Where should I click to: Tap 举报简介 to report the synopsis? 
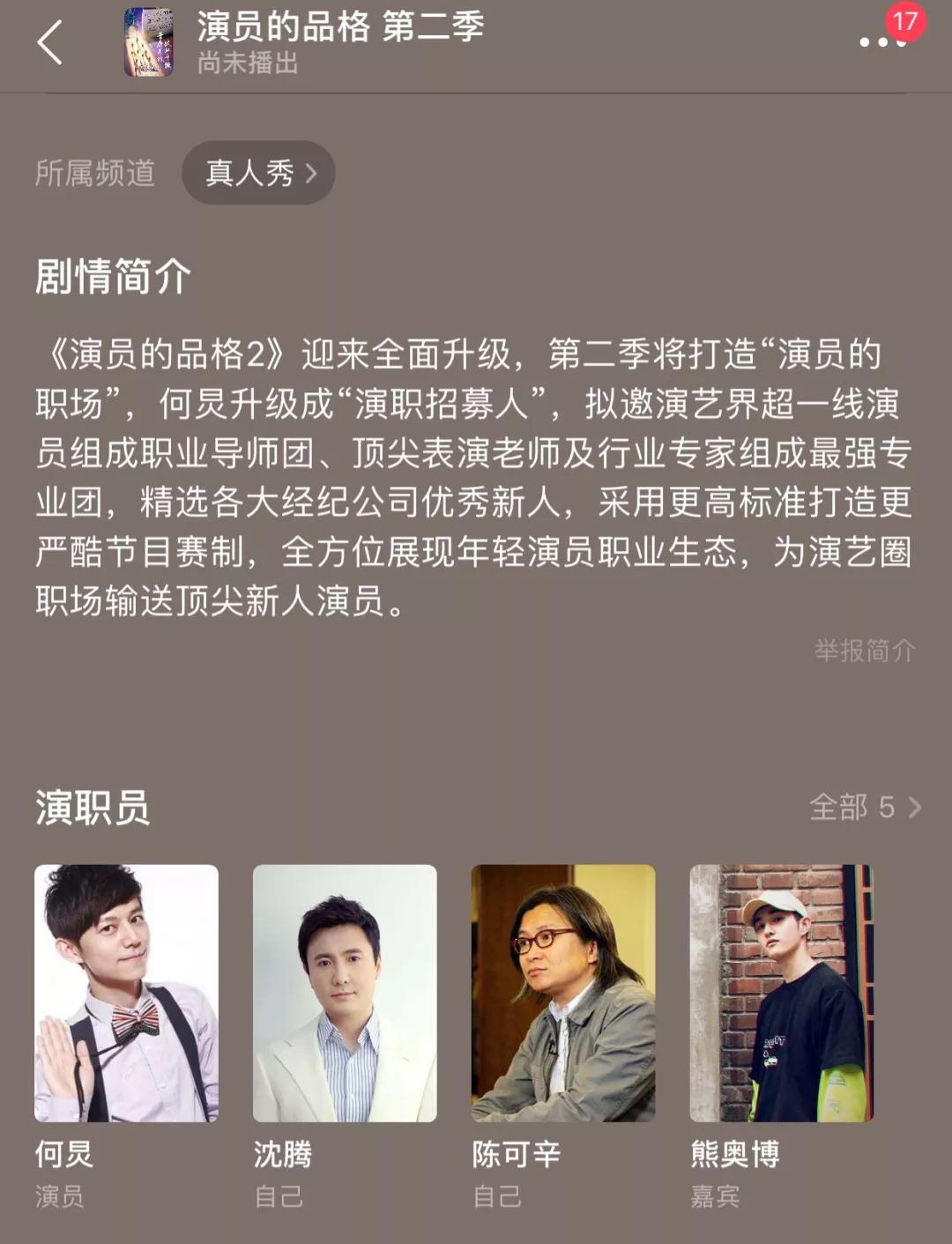click(864, 651)
